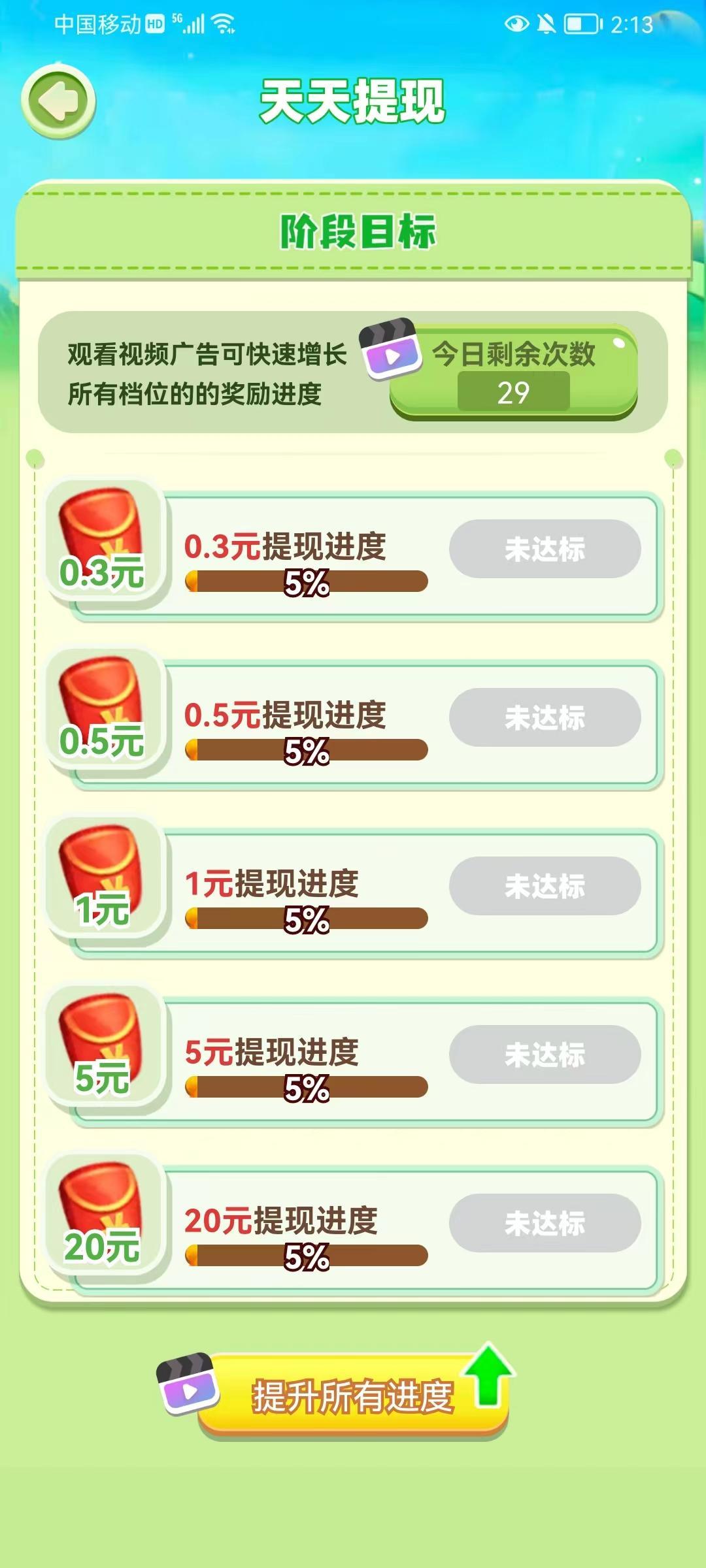Tap the 天天提现 page title
This screenshot has width=706, height=1568.
point(353,98)
